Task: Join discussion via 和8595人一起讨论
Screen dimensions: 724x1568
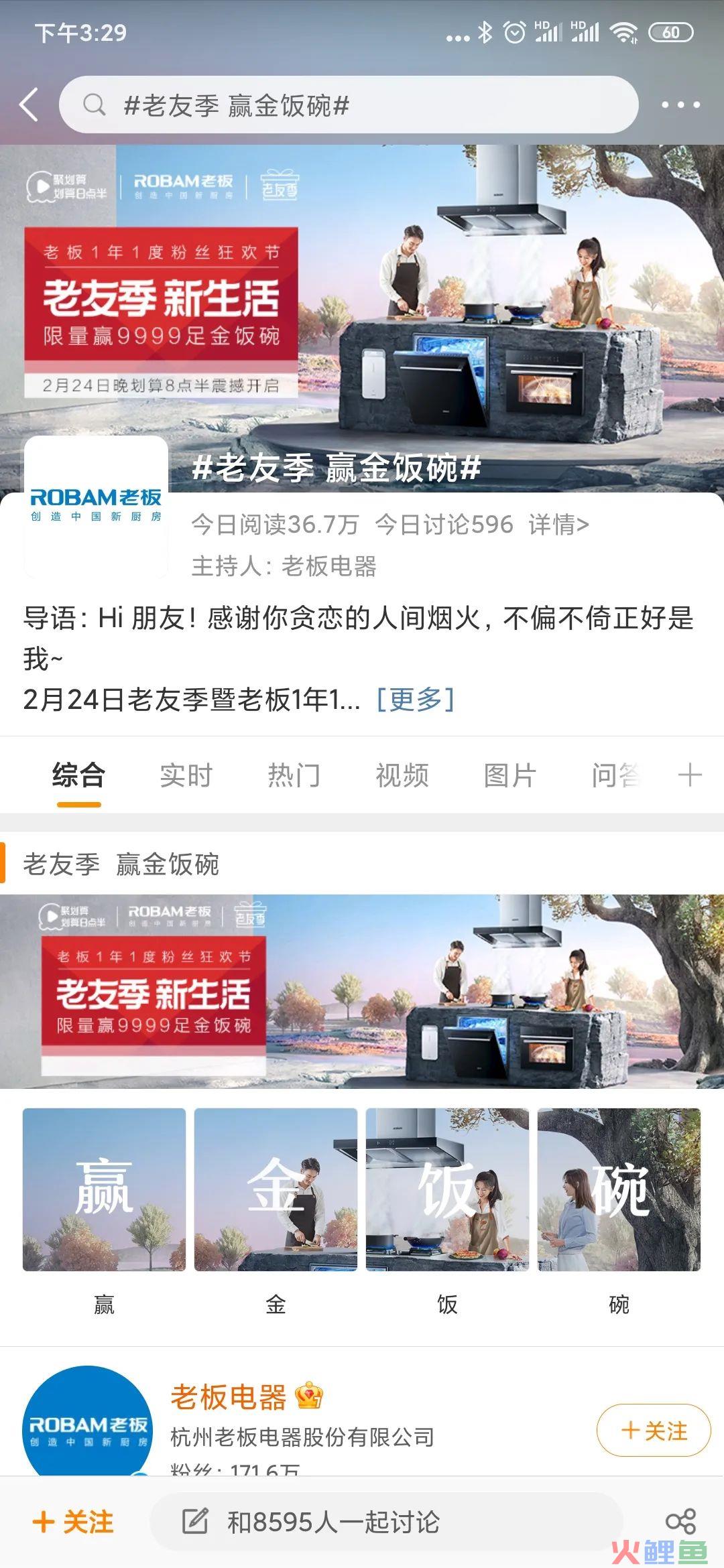Action: 385,1522
